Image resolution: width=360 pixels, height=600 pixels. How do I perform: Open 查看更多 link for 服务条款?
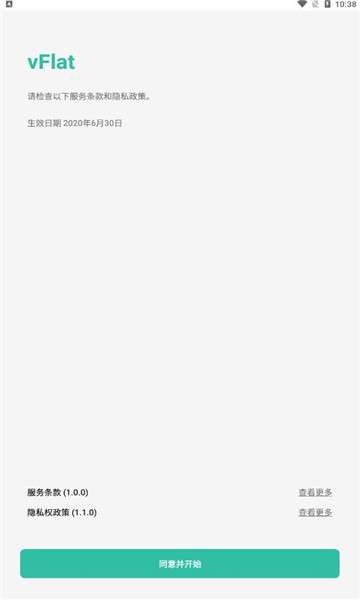[315, 492]
